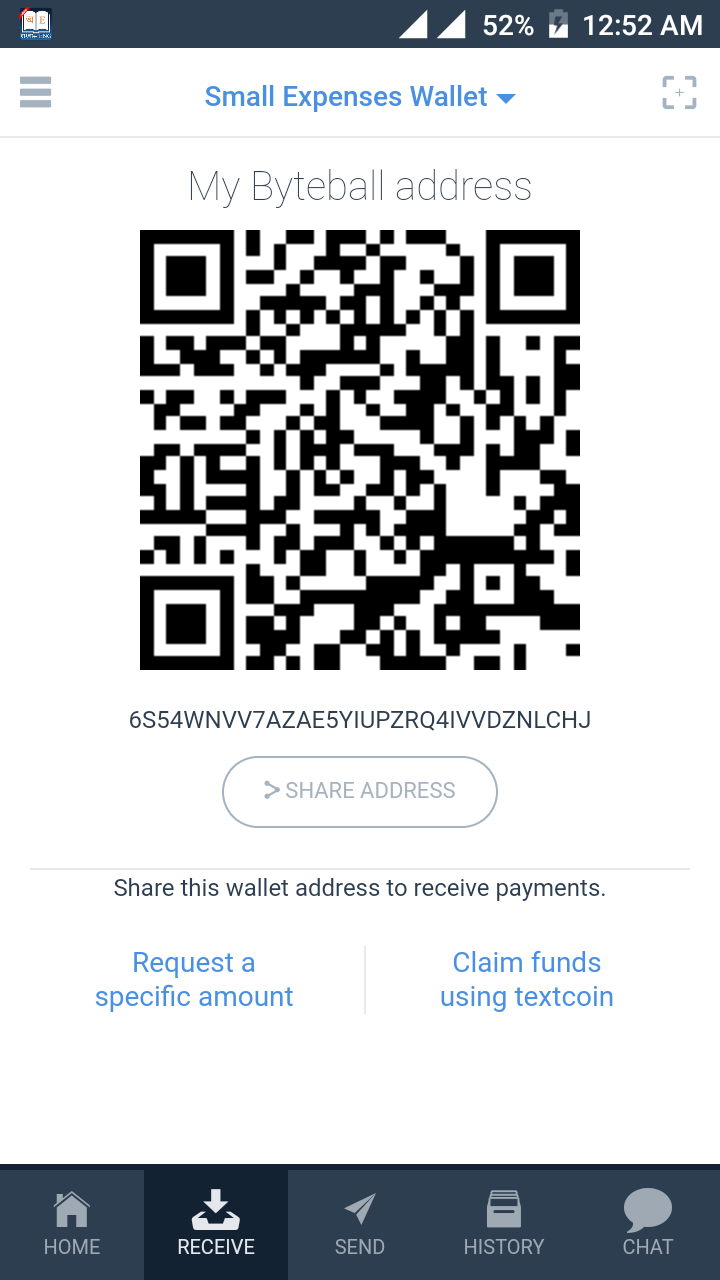The image size is (720, 1280).
Task: Select the Receive tab
Action: [216, 1223]
